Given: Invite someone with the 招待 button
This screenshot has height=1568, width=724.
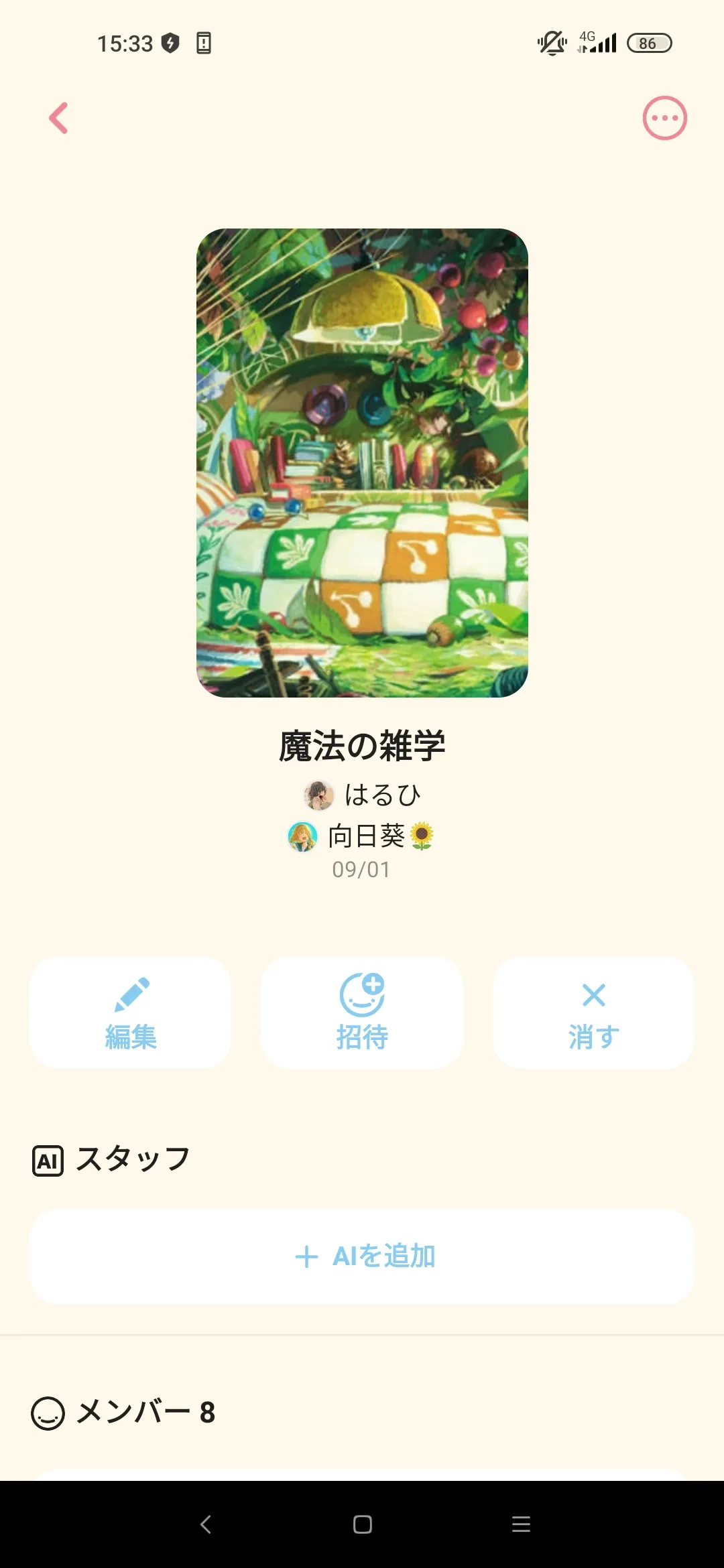Looking at the screenshot, I should point(362,1012).
